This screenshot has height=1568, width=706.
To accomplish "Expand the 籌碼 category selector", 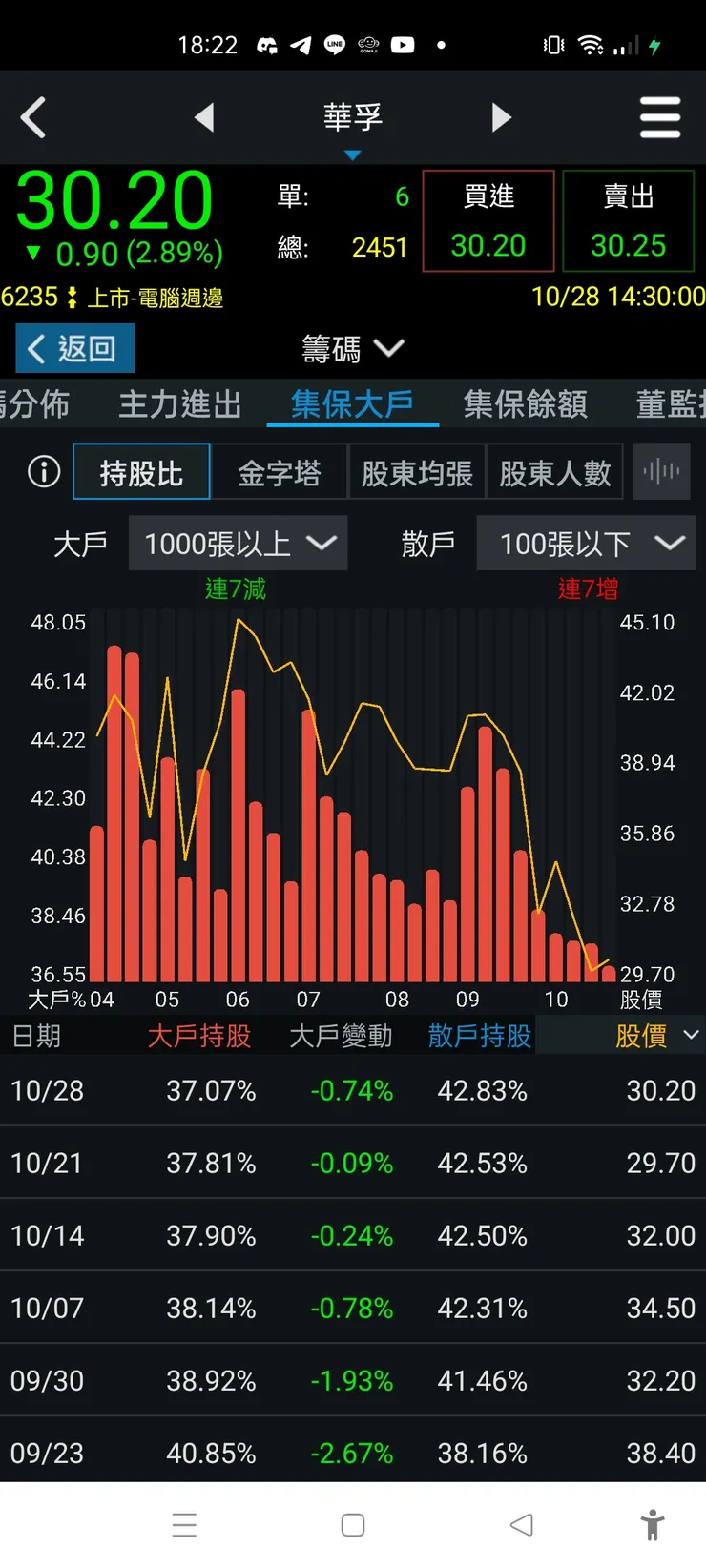I will (353, 349).
